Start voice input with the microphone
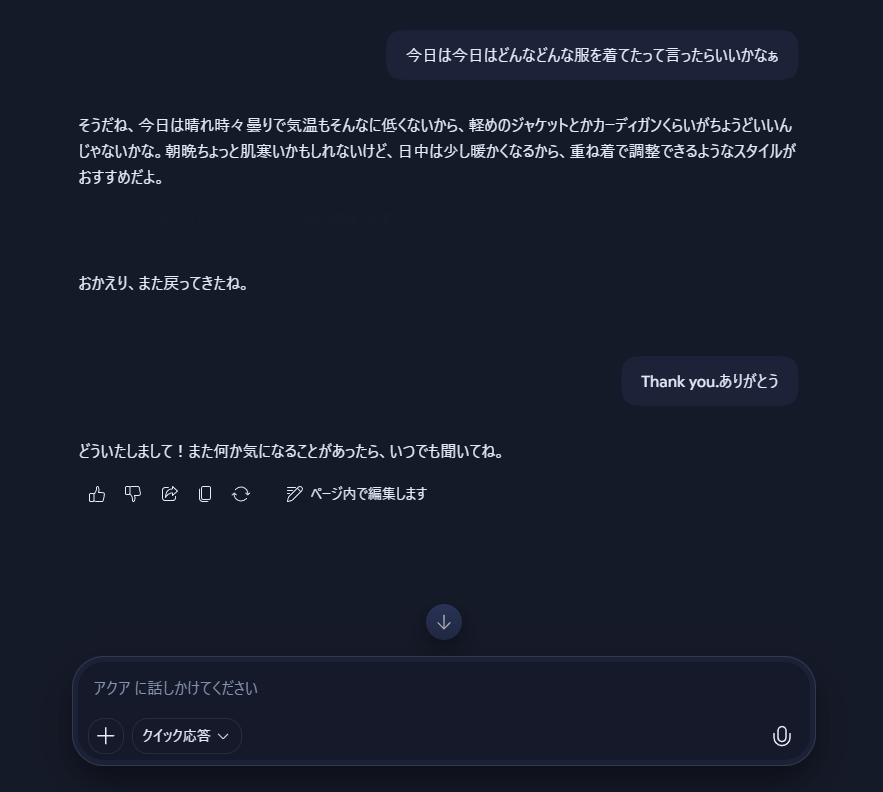This screenshot has height=792, width=883. [782, 736]
